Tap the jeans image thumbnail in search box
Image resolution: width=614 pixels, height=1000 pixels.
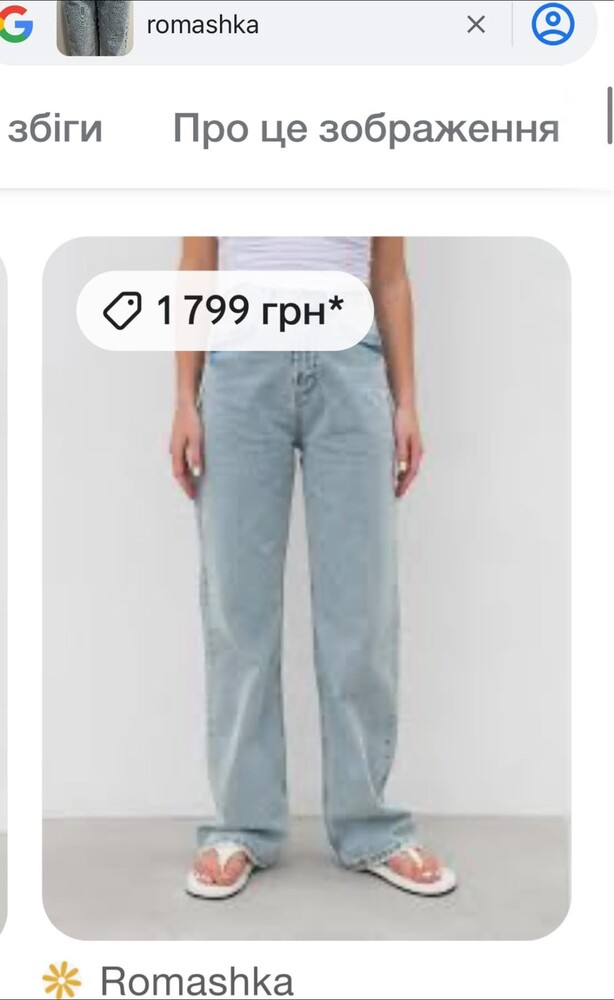pyautogui.click(x=95, y=28)
